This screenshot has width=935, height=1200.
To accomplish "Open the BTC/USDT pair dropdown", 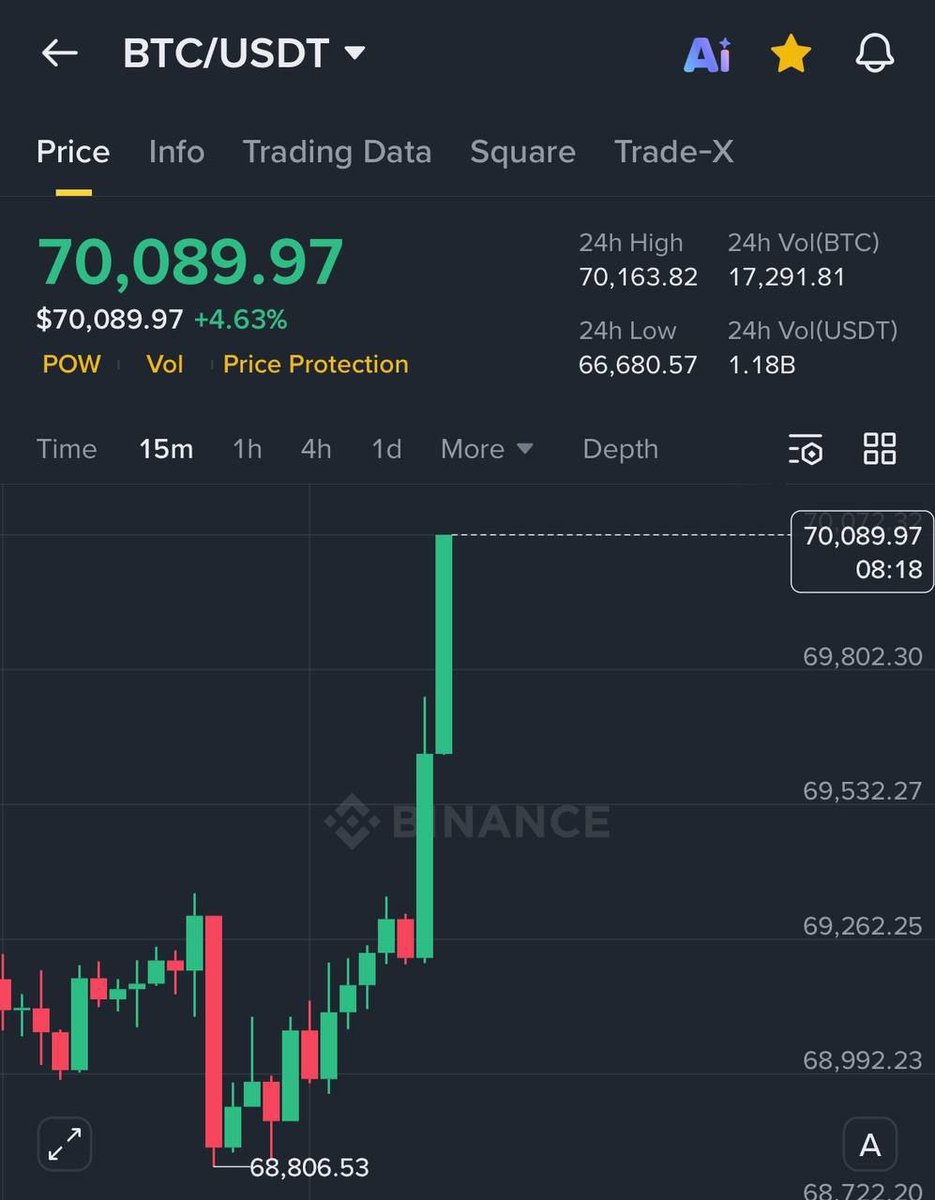I will pos(244,53).
